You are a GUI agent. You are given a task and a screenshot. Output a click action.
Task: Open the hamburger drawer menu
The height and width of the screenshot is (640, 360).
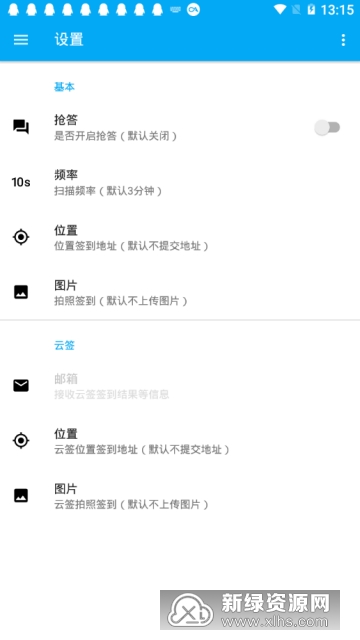click(21, 40)
